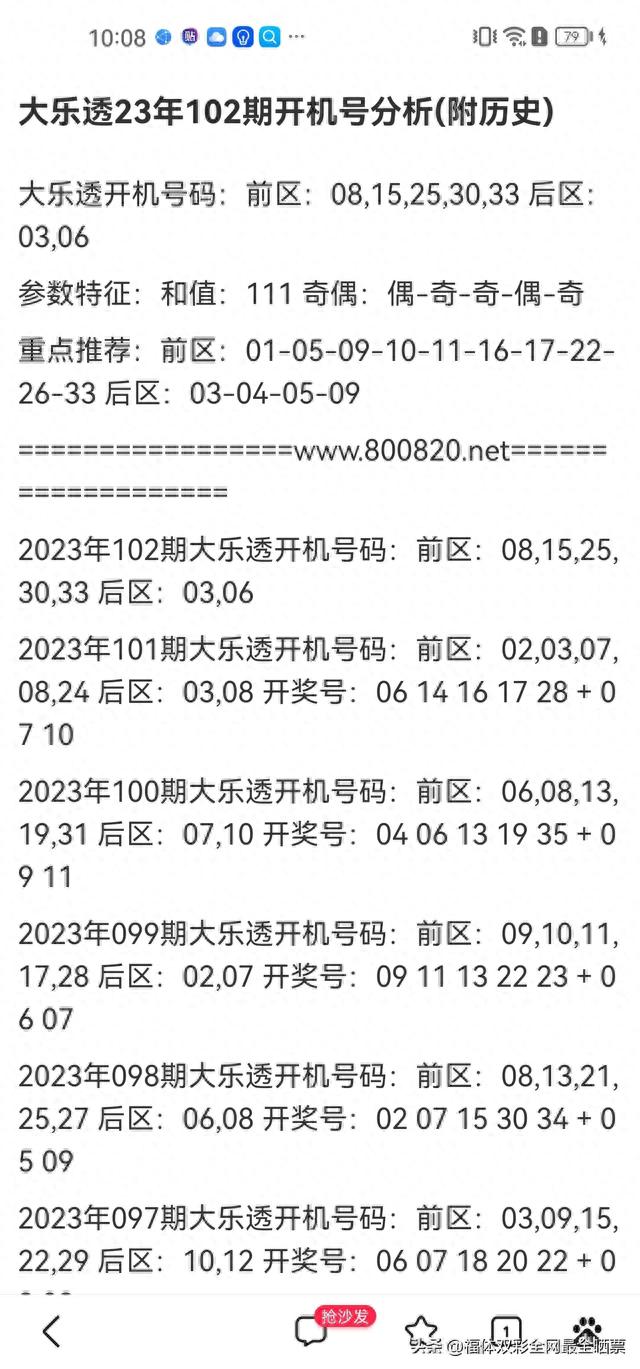640x1369 pixels.
Task: Go back using the bottom back arrow
Action: click(x=51, y=1331)
